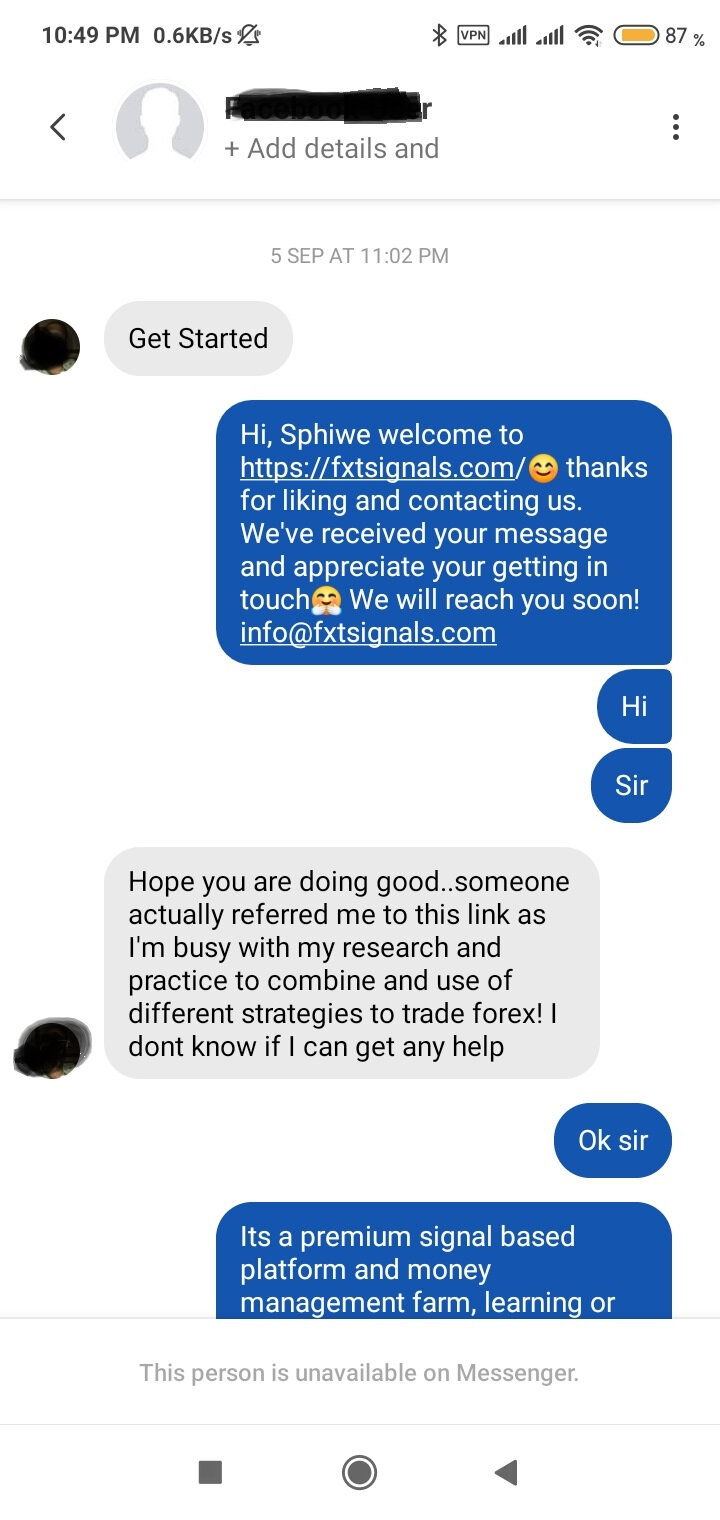Open the three-dot overflow menu

[676, 127]
